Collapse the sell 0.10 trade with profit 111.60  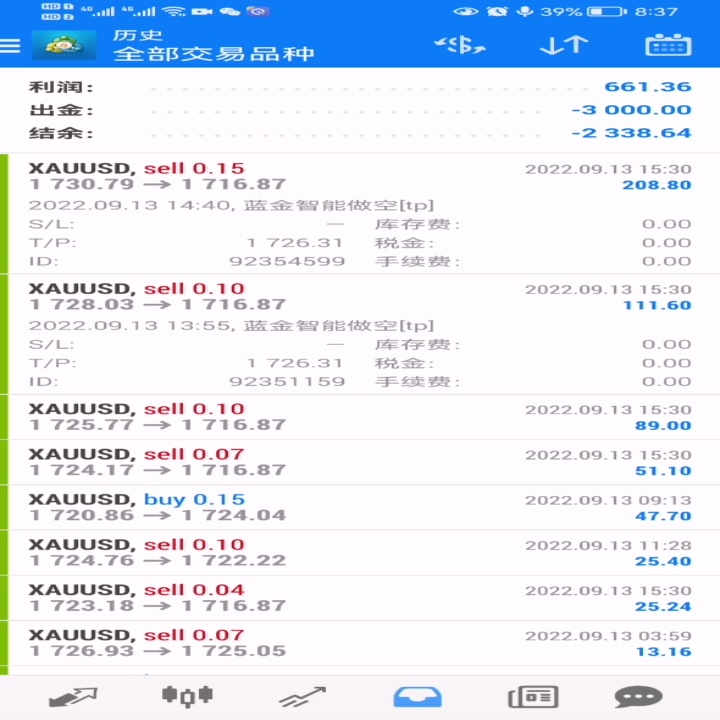coord(360,334)
